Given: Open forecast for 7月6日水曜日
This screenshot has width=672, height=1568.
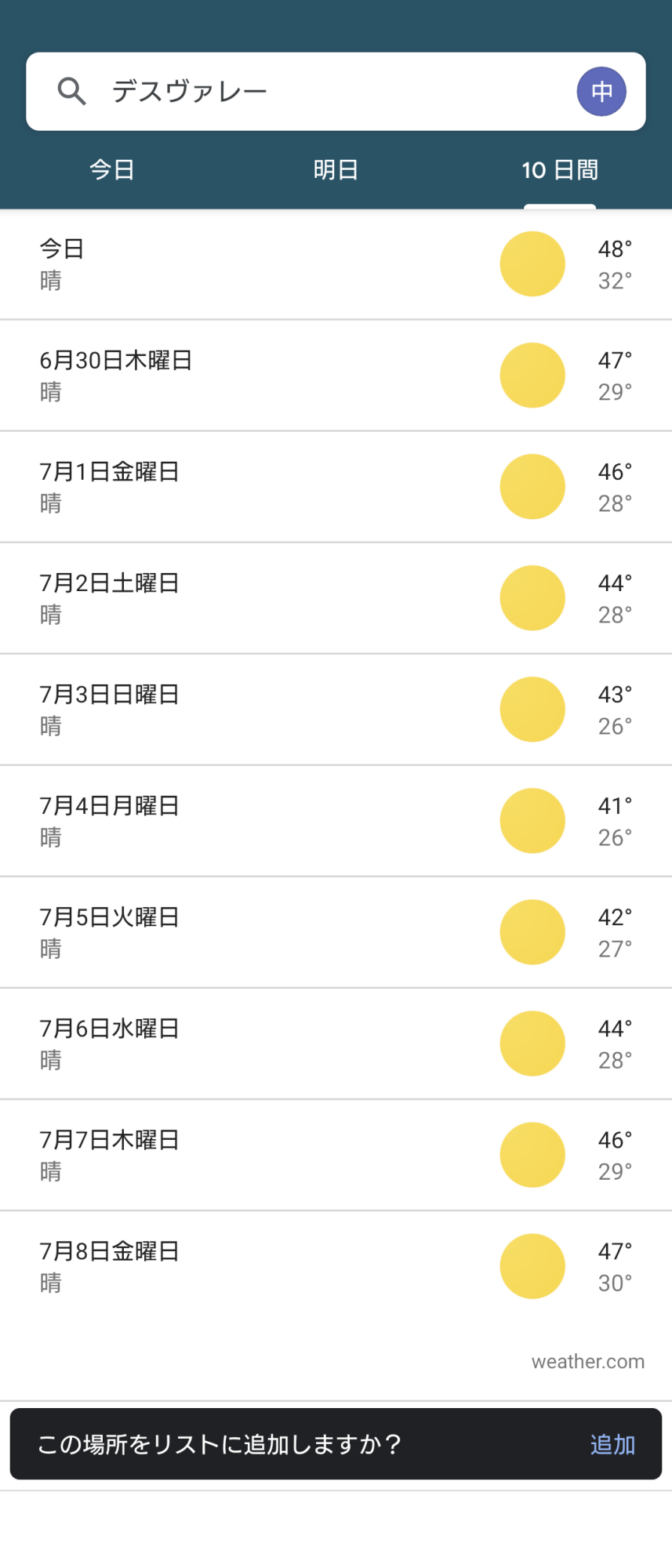Looking at the screenshot, I should (336, 1044).
